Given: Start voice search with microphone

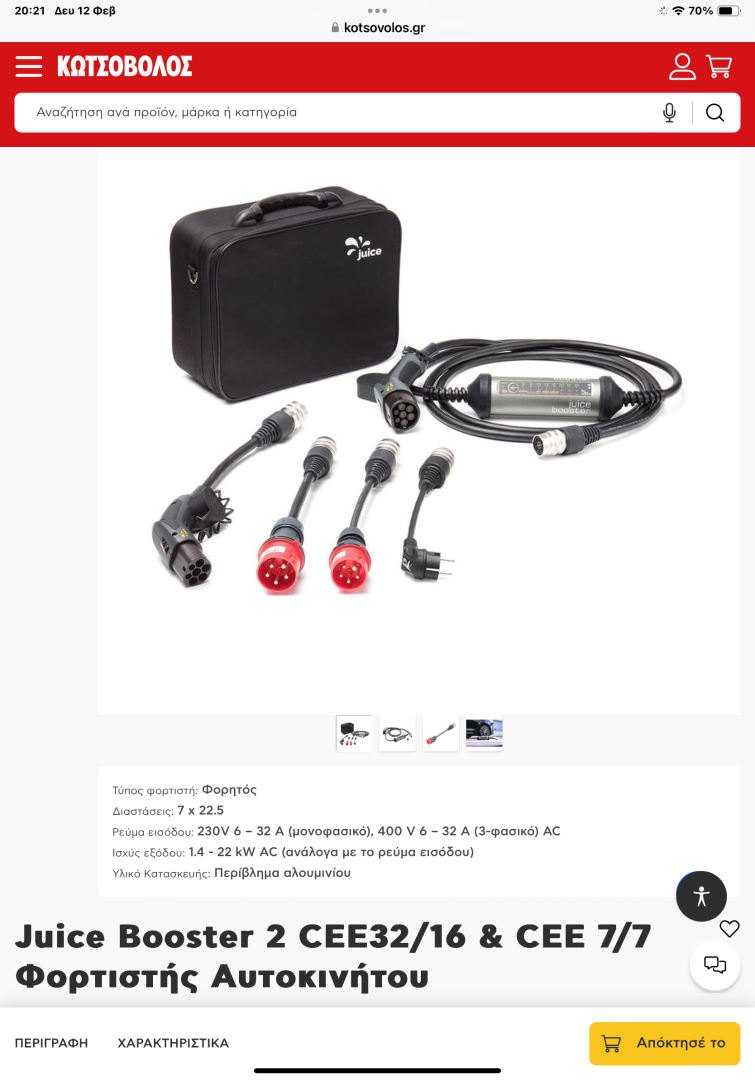Looking at the screenshot, I should pos(669,112).
